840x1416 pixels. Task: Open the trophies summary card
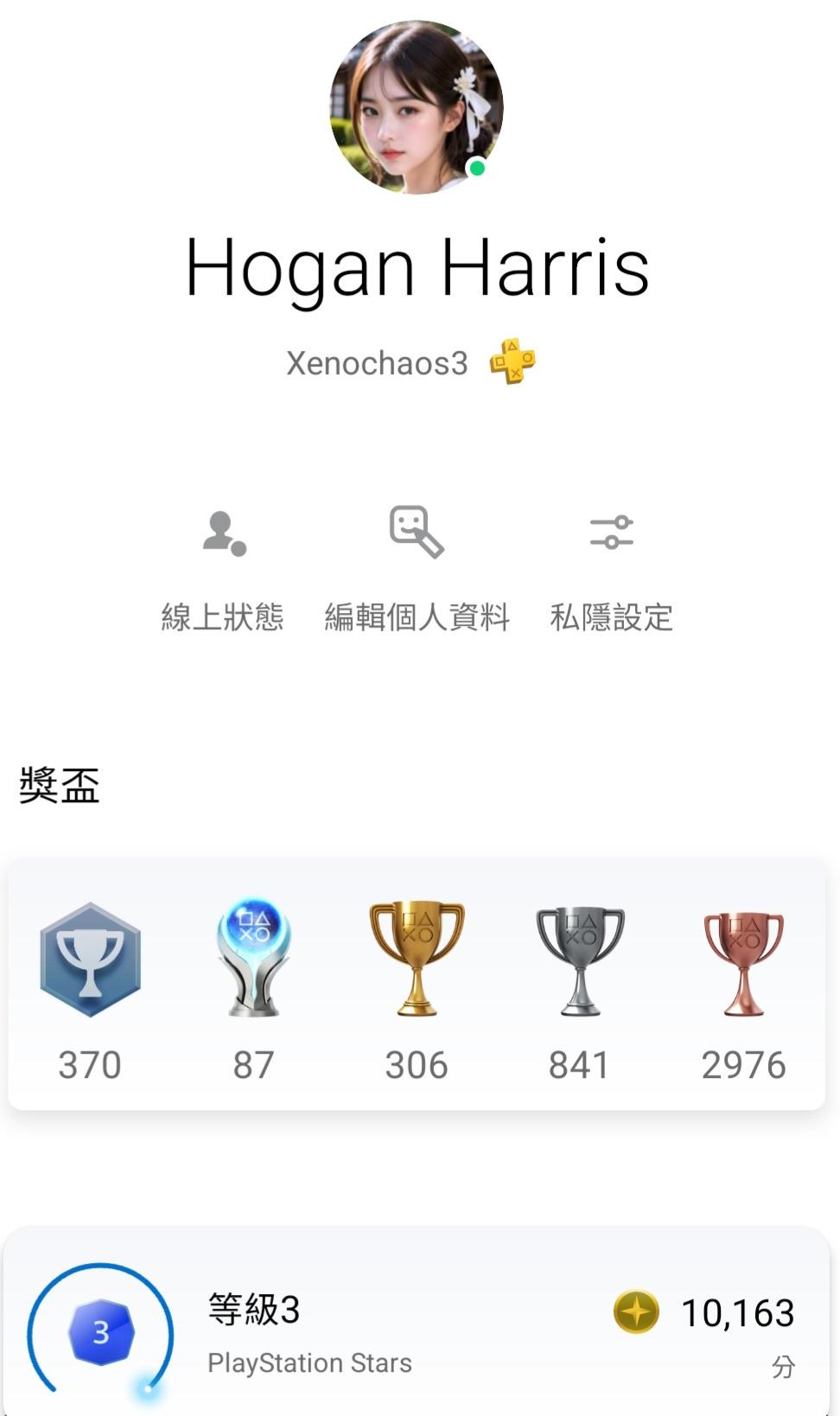pos(417,984)
